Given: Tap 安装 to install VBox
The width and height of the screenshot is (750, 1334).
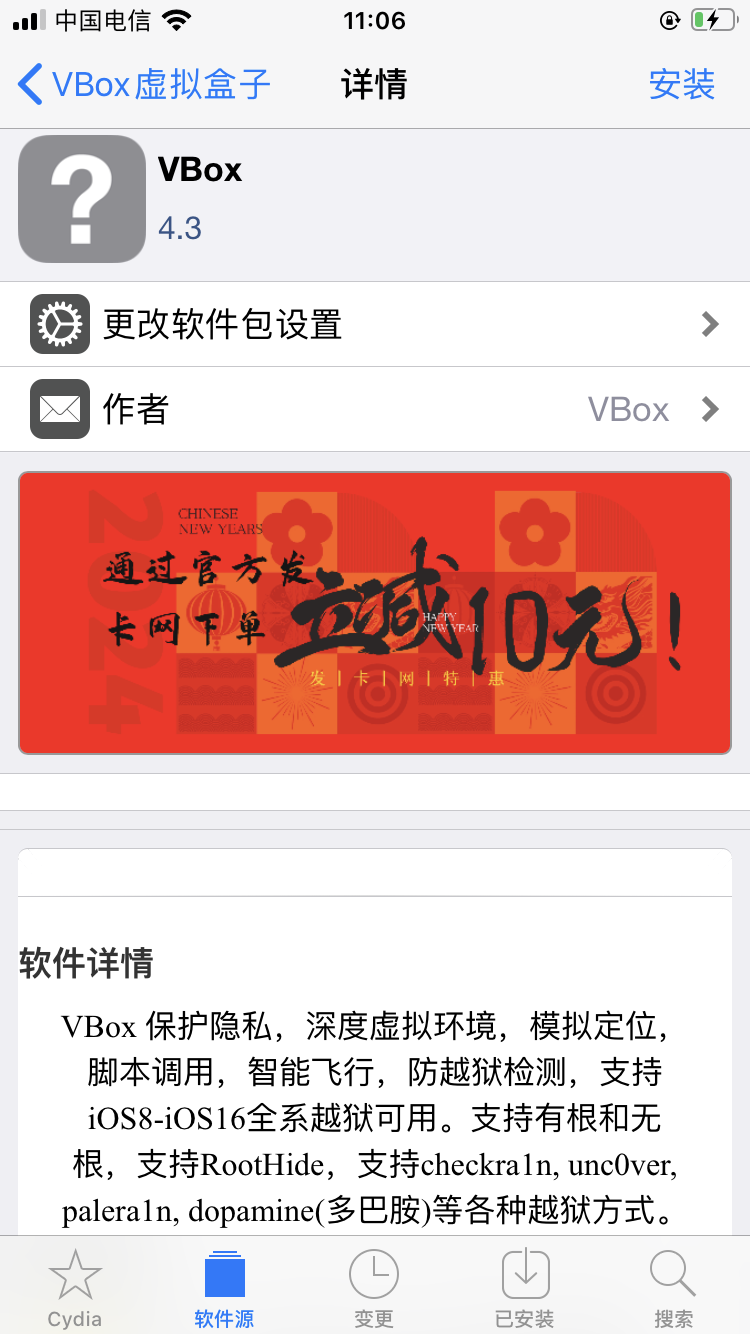Looking at the screenshot, I should coord(681,85).
